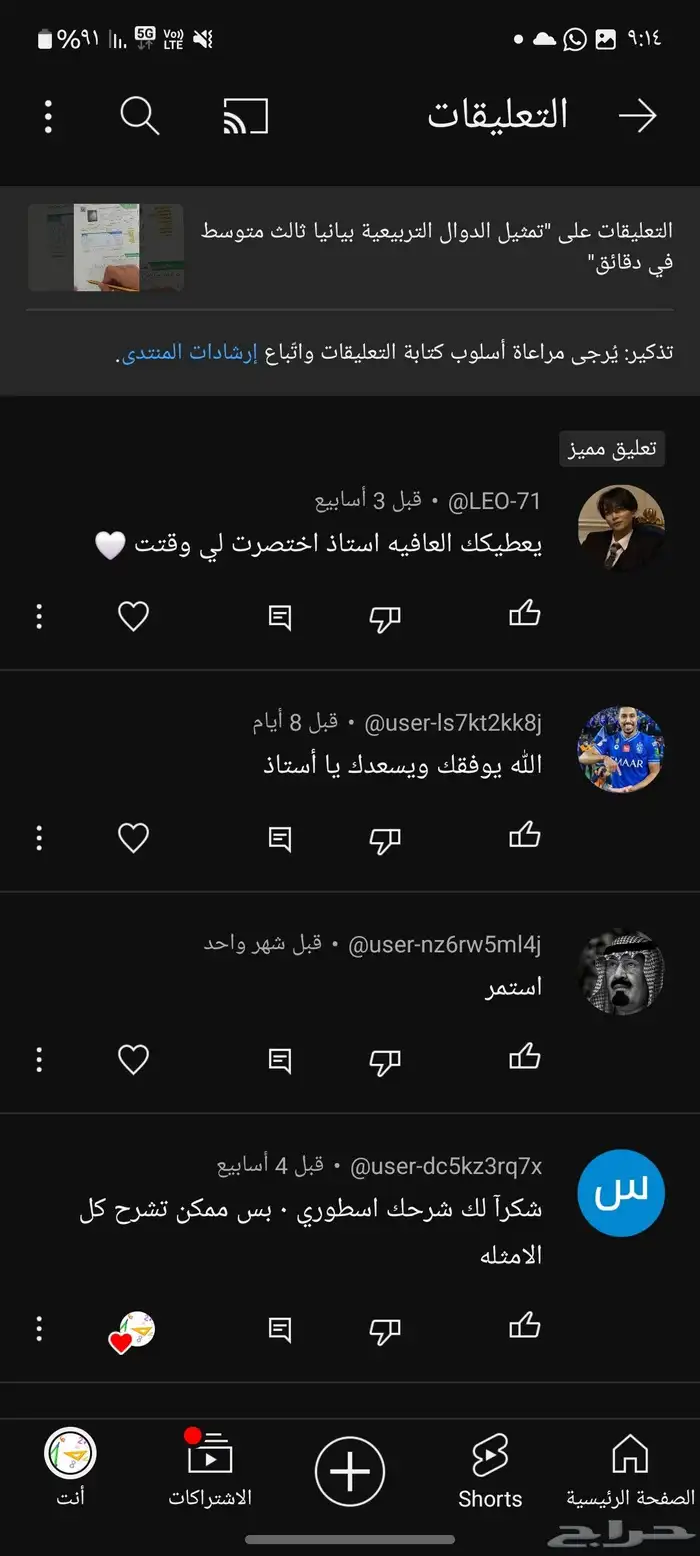
Task: Open more options for @user-ls7kt2kk8j's comment
Action: click(39, 838)
